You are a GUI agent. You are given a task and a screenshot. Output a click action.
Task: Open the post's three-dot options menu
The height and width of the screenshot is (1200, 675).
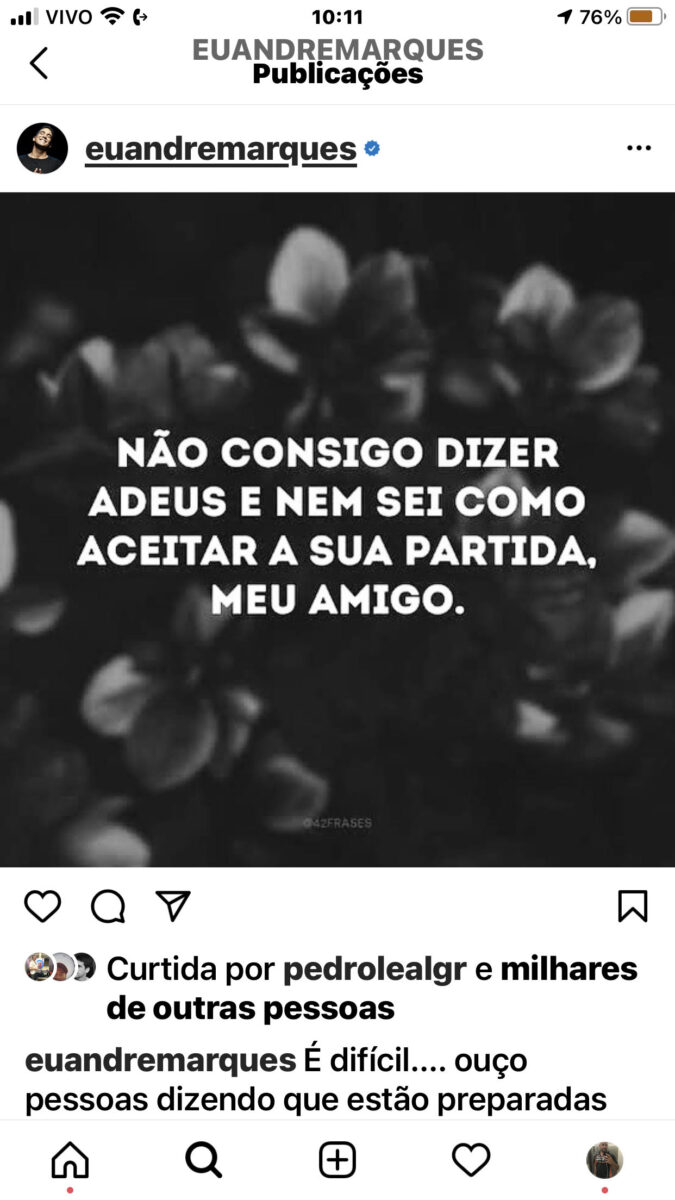[x=638, y=148]
